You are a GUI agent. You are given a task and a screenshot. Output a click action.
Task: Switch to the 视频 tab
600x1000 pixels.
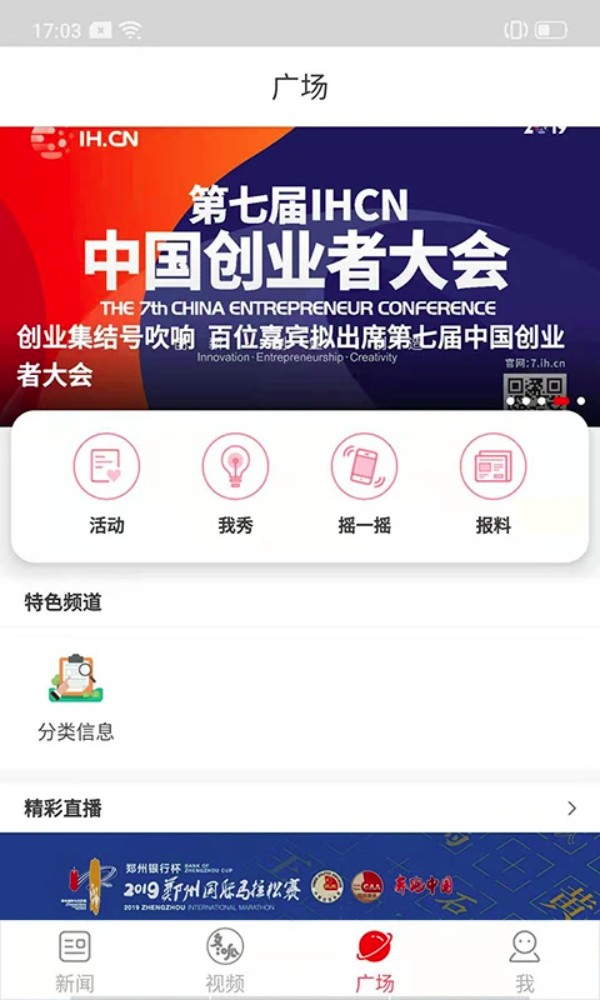point(225,958)
